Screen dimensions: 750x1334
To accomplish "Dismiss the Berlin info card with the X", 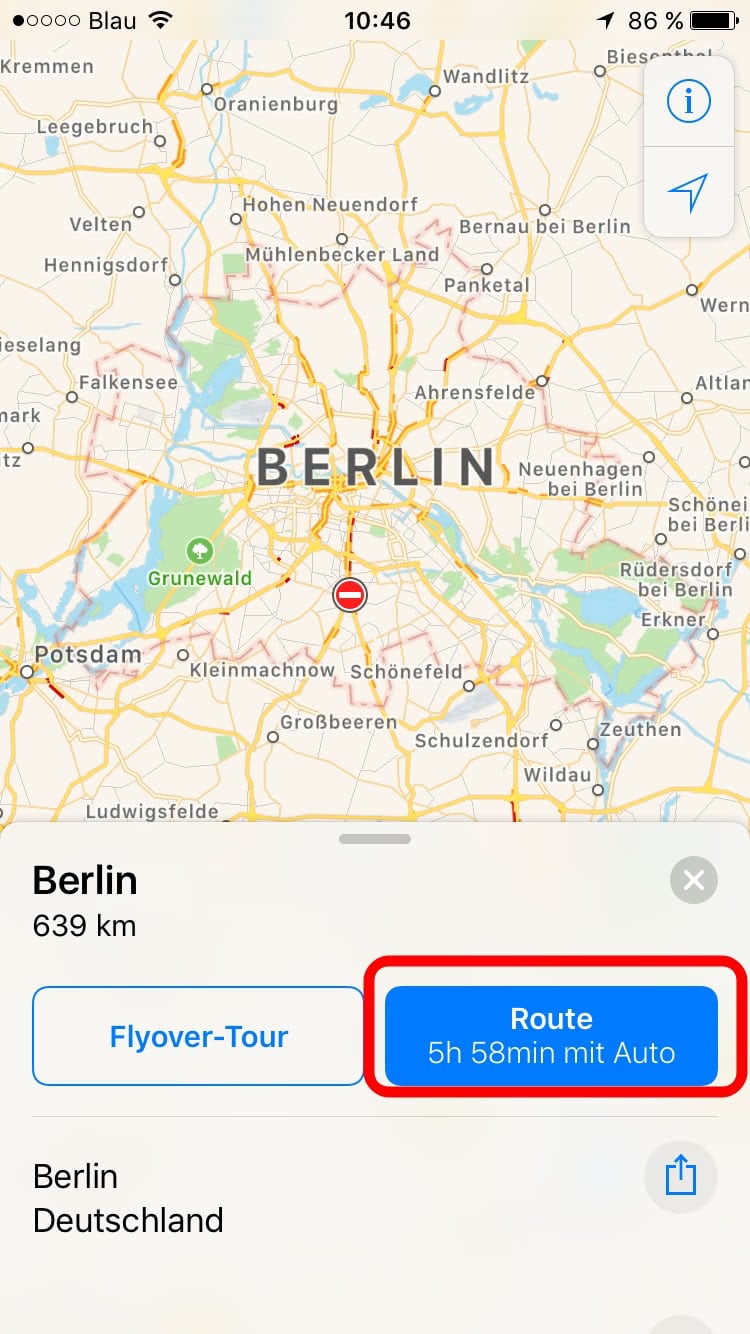I will tap(693, 880).
